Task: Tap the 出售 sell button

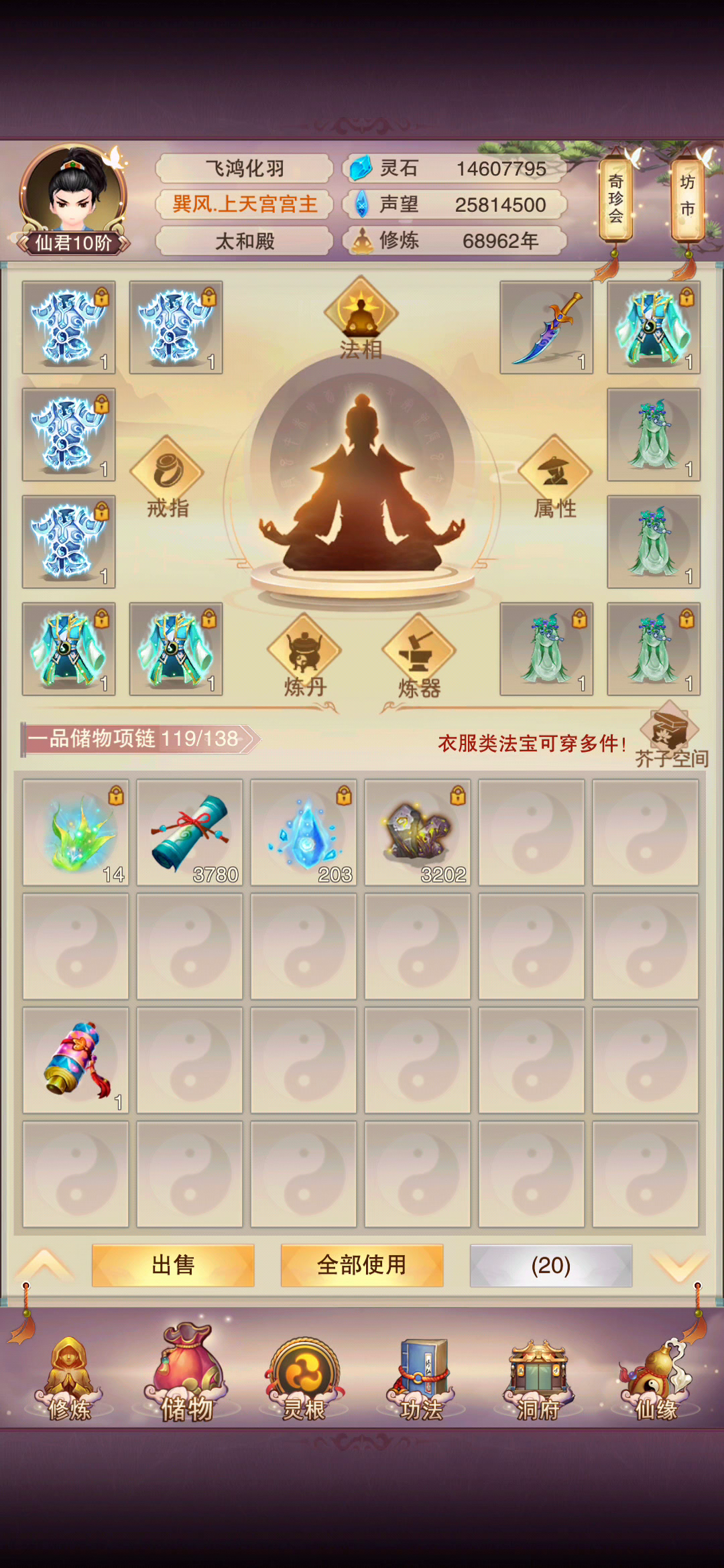Action: point(173,1265)
